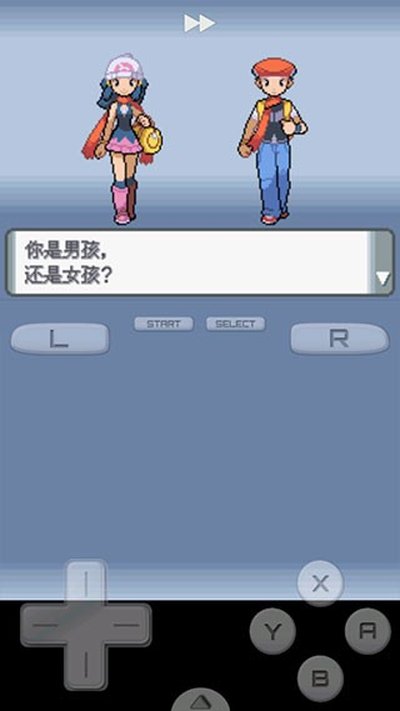
Task: Tap down on the D-pad
Action: tap(86, 668)
